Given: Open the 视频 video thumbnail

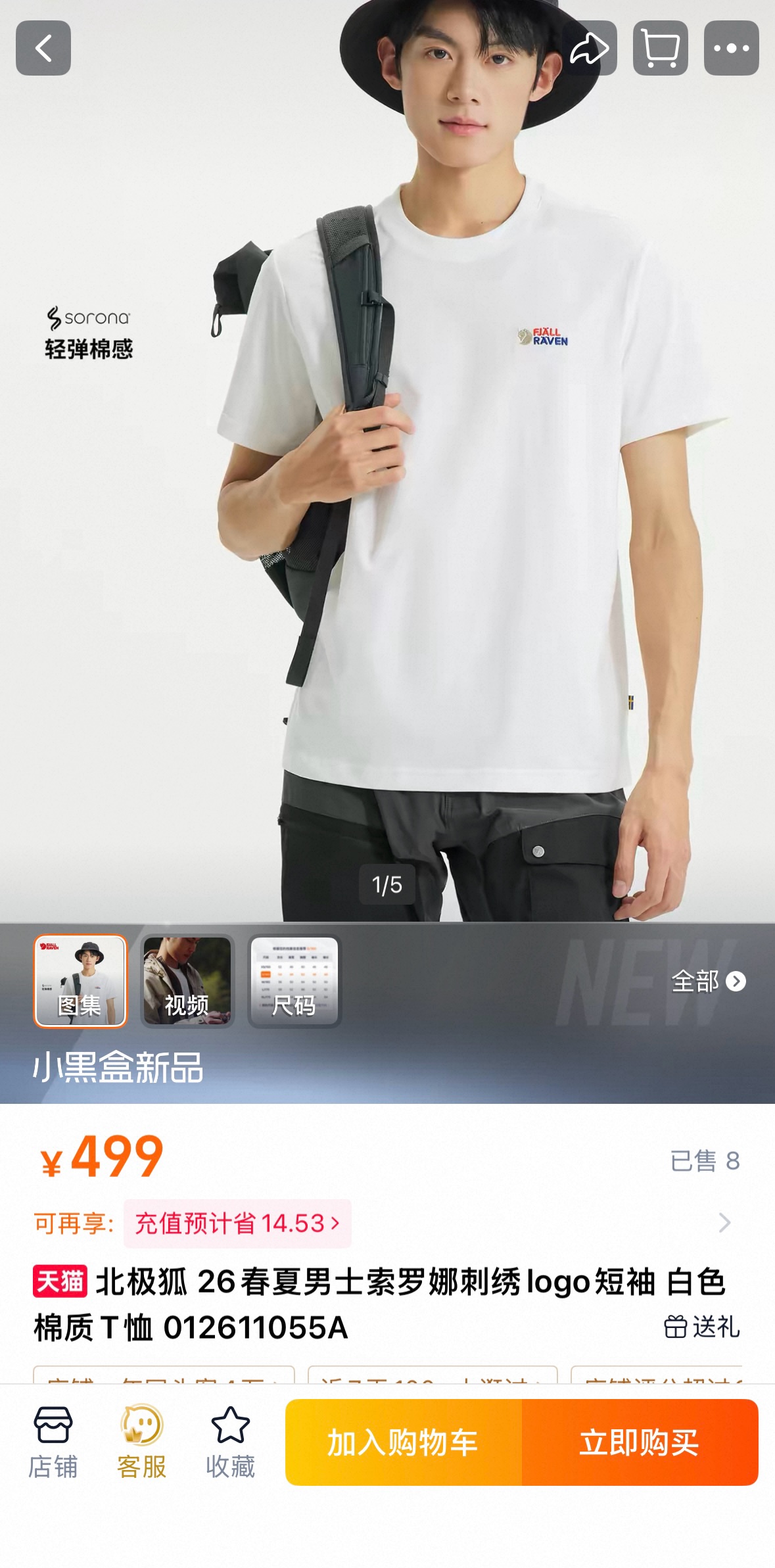Looking at the screenshot, I should coord(187,980).
